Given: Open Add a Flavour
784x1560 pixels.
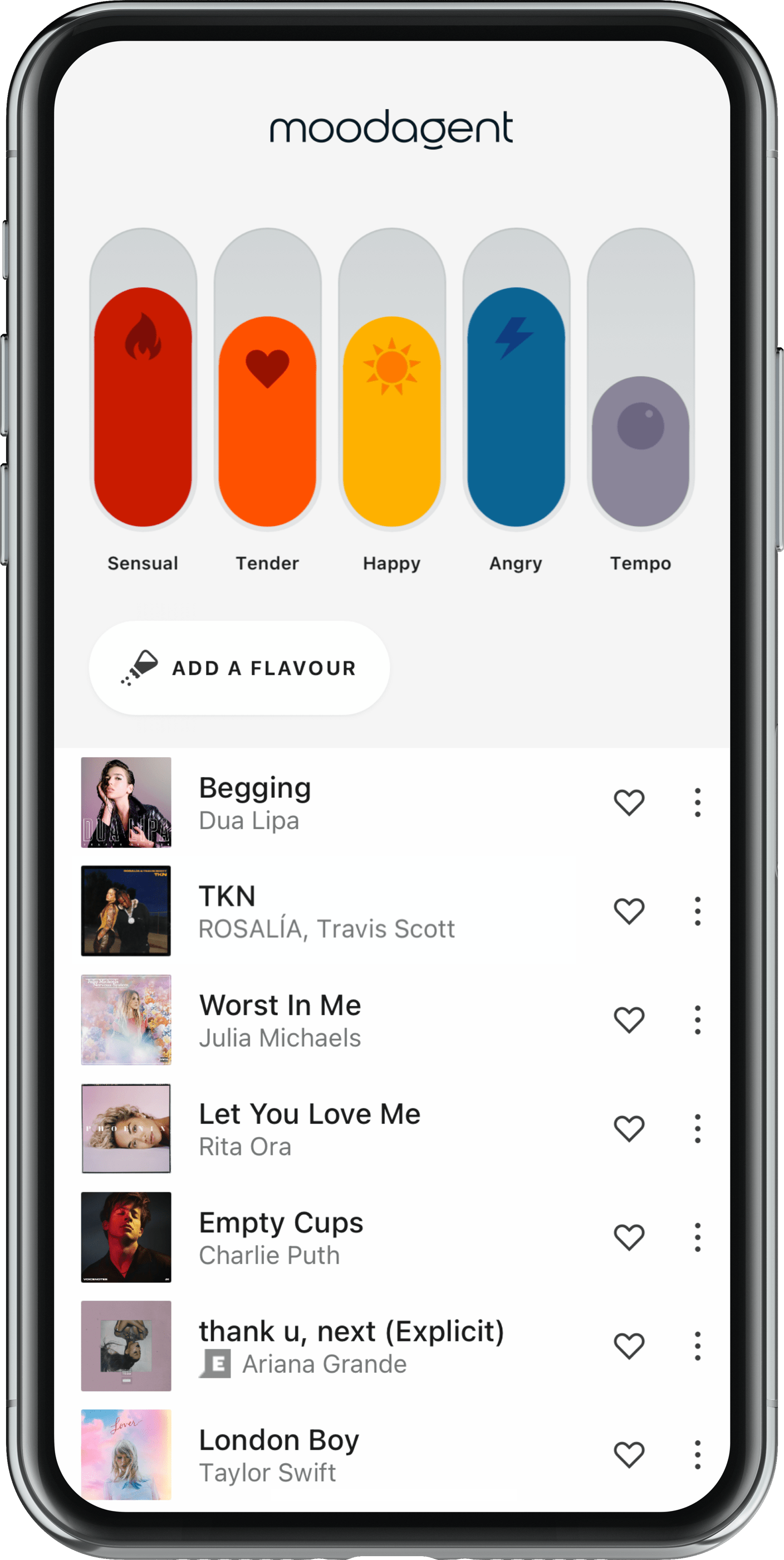Looking at the screenshot, I should click(x=239, y=667).
